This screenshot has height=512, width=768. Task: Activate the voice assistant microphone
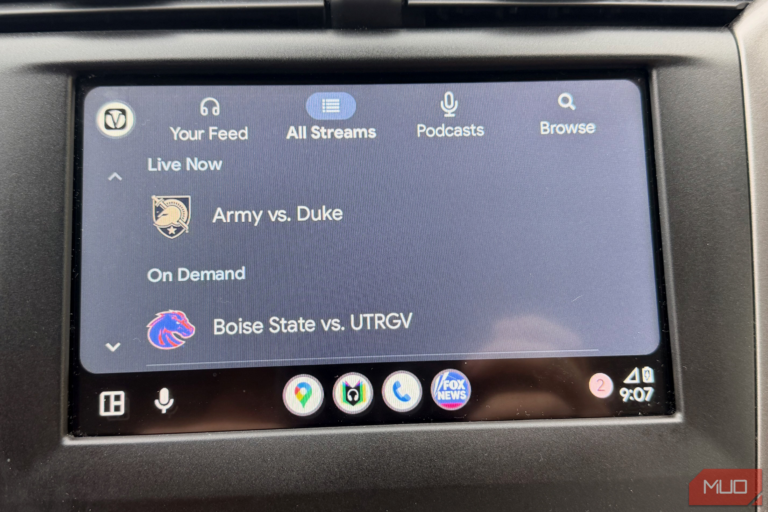[164, 401]
